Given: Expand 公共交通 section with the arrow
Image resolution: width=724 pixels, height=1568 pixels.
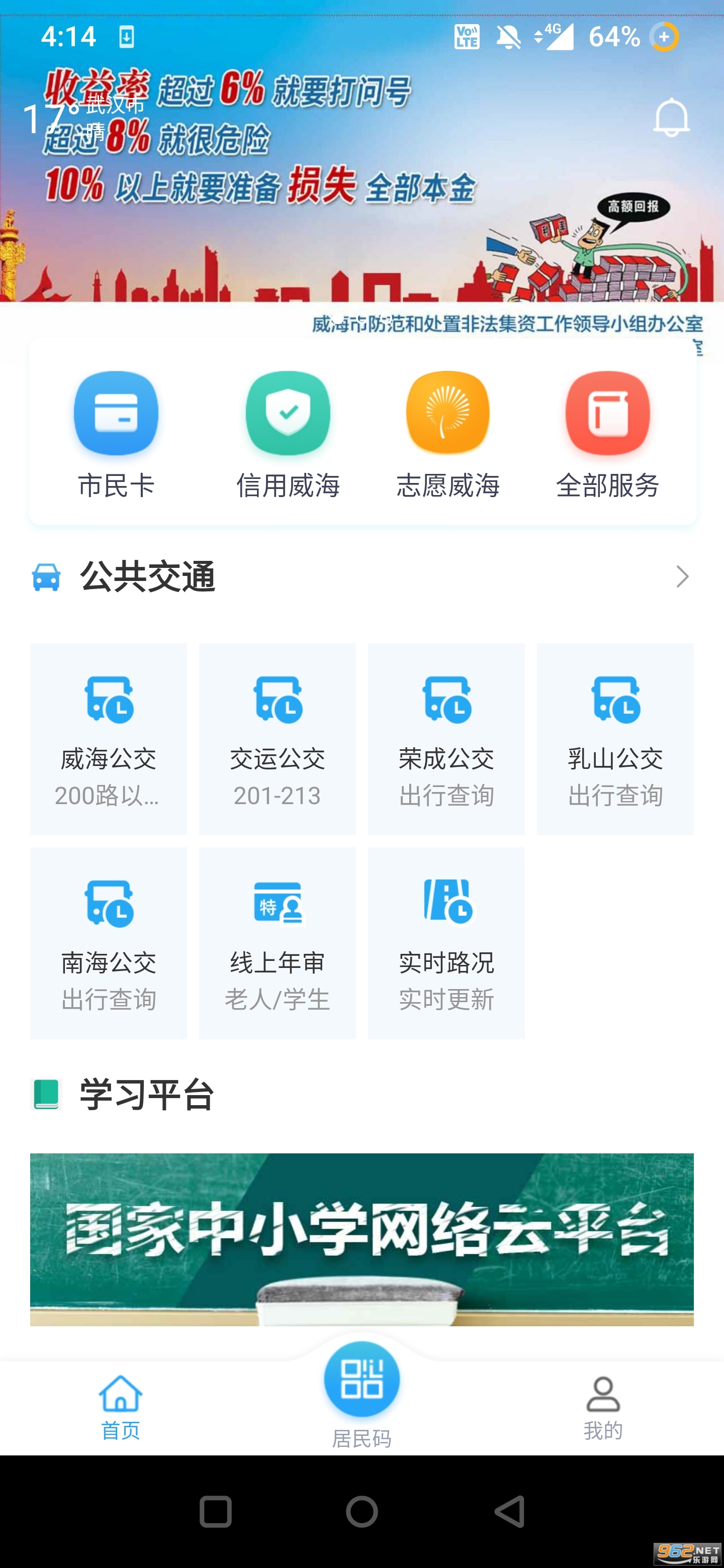Looking at the screenshot, I should coord(682,576).
